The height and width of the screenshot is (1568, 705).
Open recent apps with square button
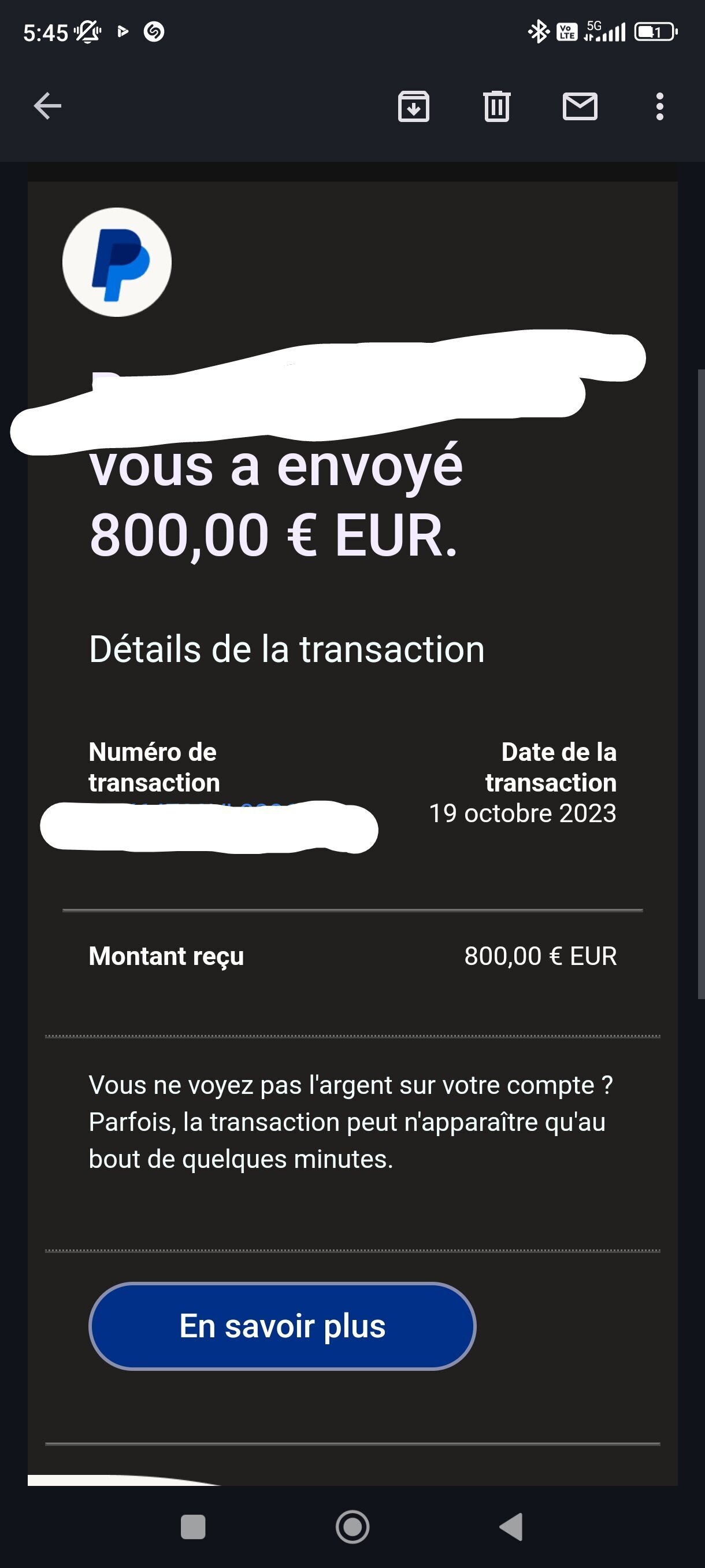point(194,1526)
